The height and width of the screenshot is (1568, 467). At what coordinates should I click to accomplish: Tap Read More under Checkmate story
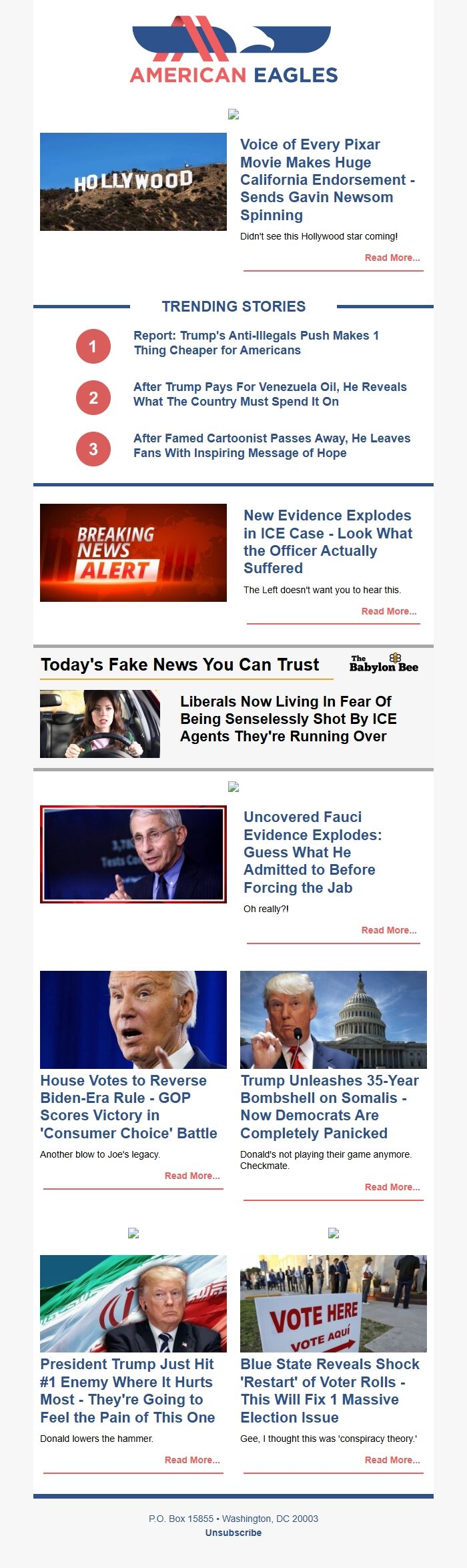tap(392, 1187)
